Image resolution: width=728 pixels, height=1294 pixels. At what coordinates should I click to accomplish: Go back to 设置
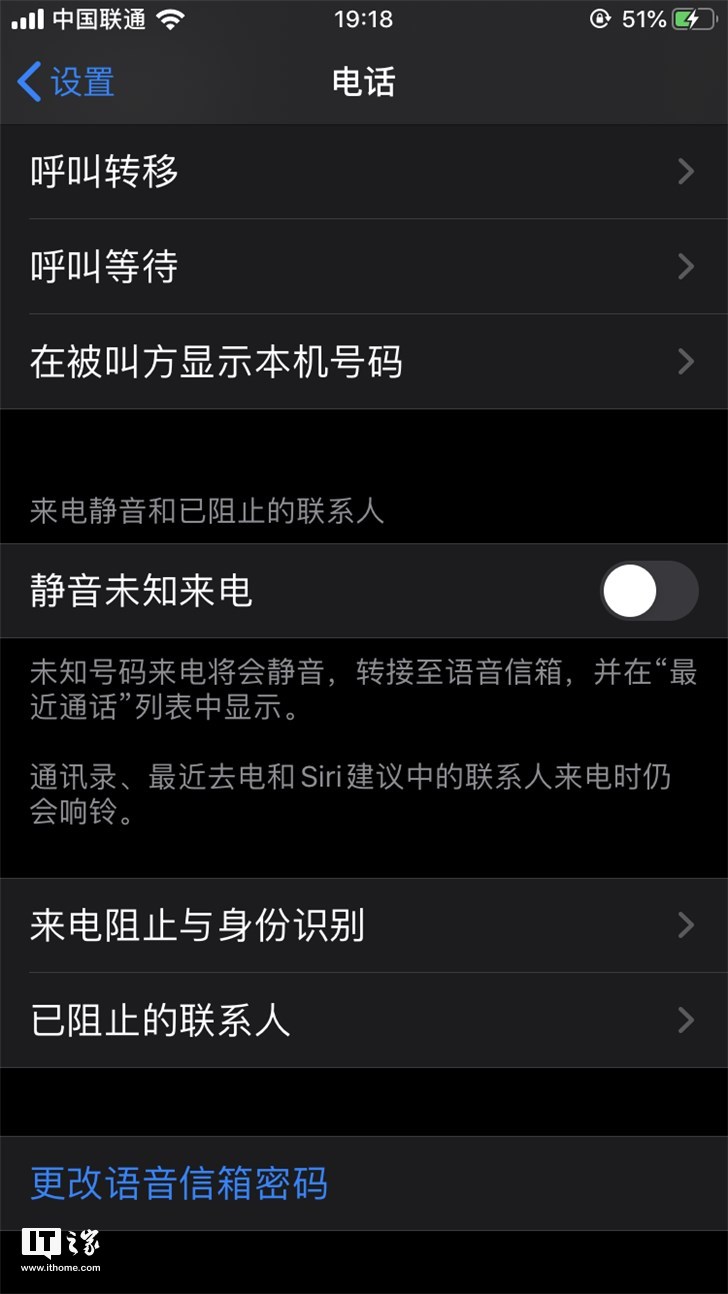pos(66,82)
